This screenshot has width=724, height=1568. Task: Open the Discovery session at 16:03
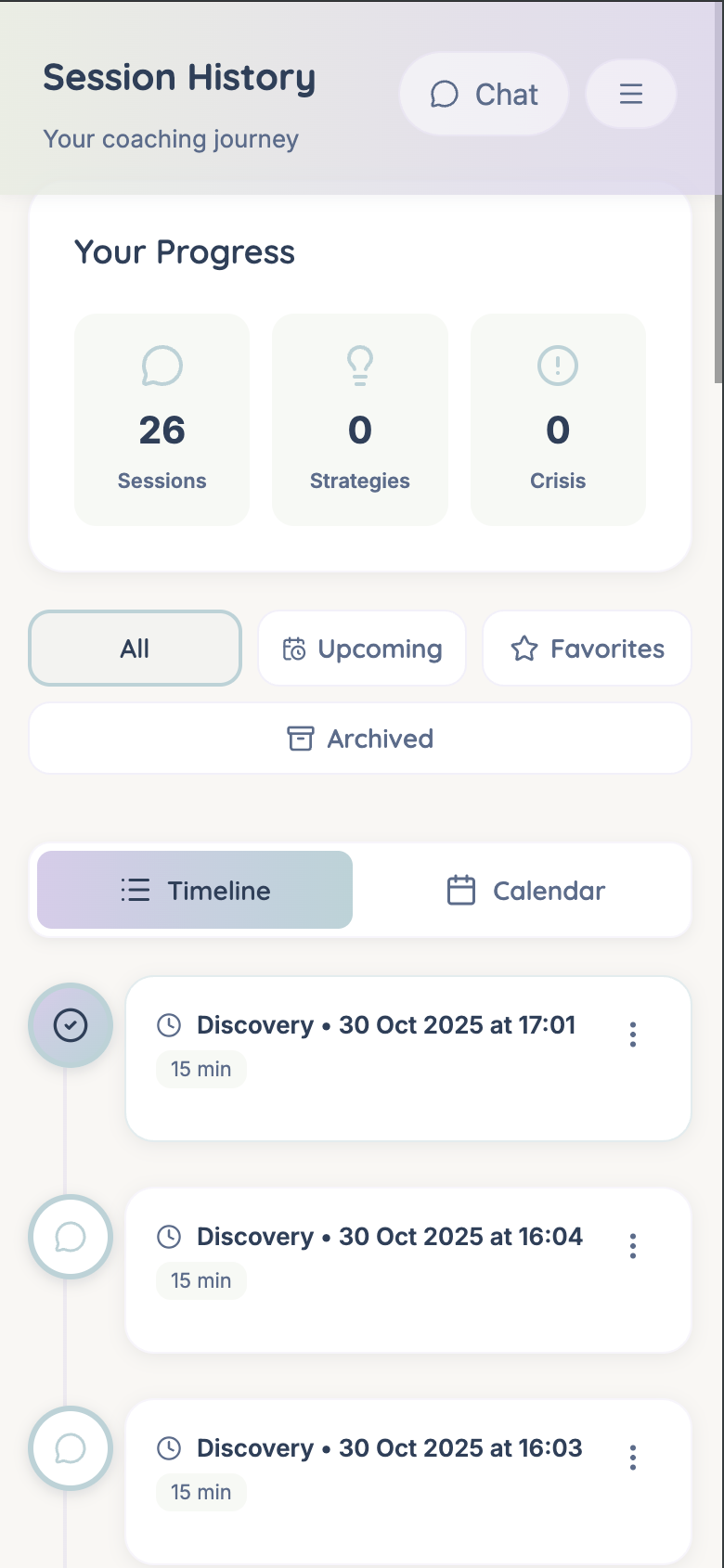(390, 1448)
